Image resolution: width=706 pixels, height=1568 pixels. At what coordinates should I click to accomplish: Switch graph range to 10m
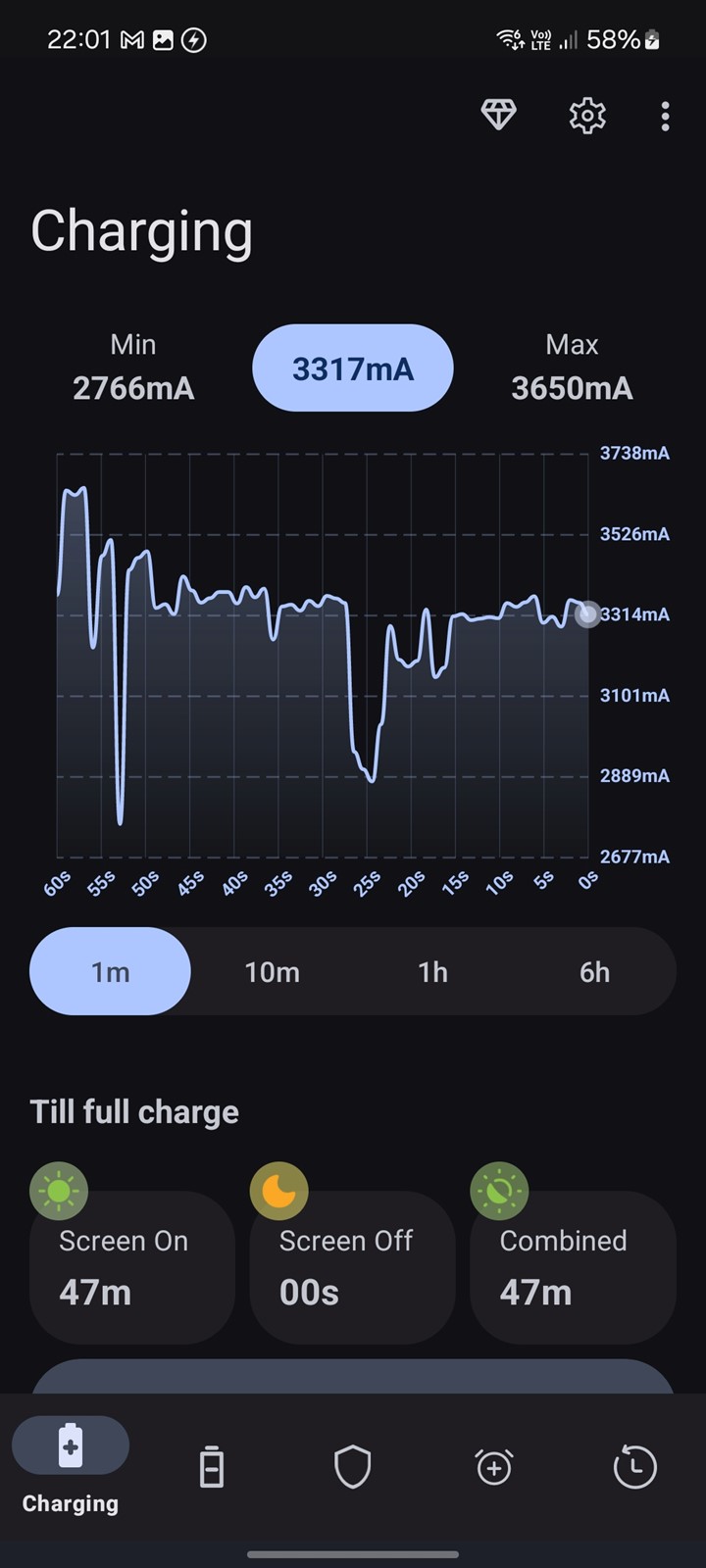(x=272, y=971)
